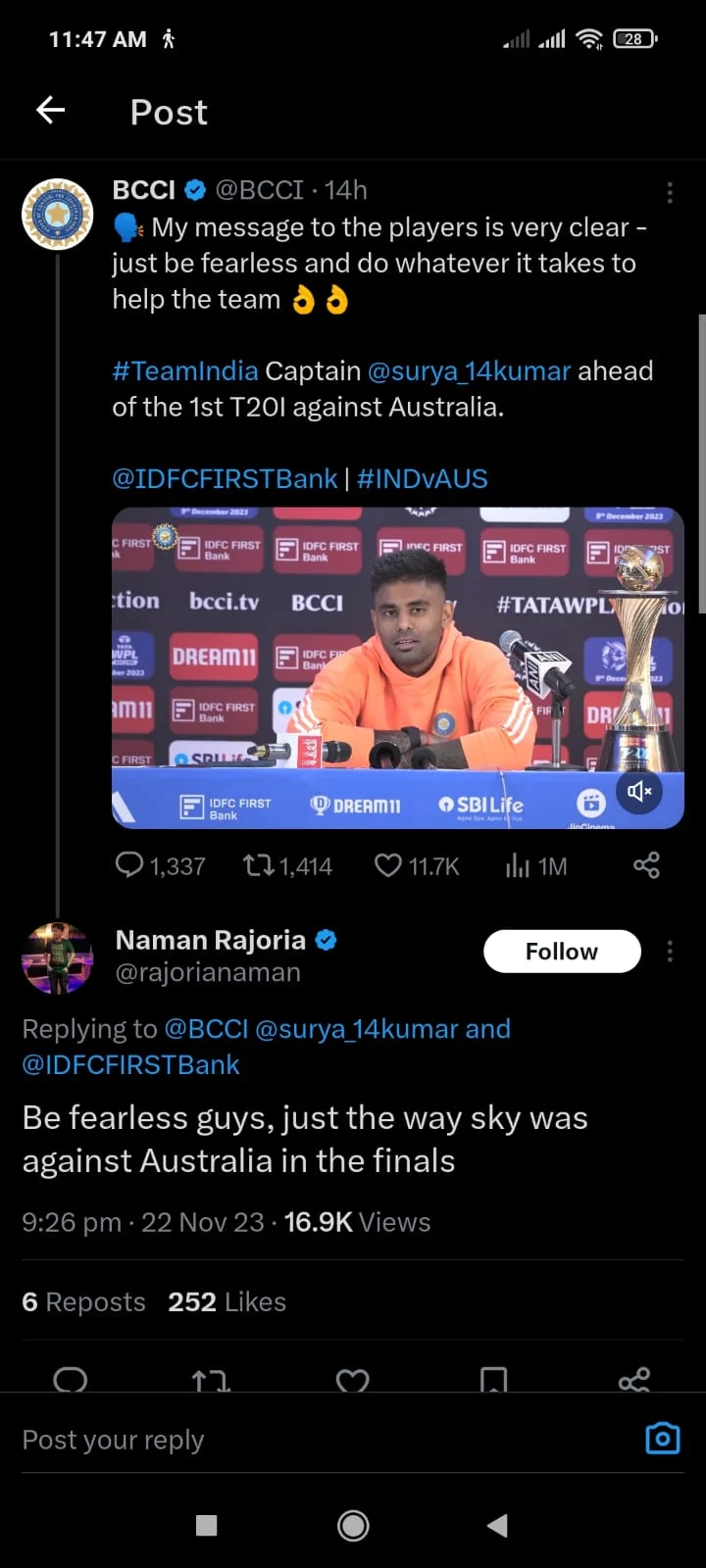View the 6 Reposts list
Image resolution: width=706 pixels, height=1568 pixels.
[83, 1301]
